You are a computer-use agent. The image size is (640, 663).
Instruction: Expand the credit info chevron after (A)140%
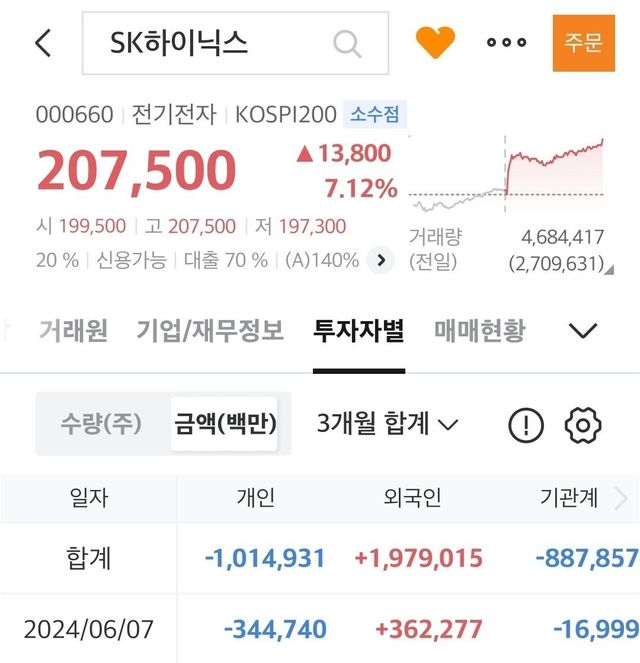[x=380, y=261]
